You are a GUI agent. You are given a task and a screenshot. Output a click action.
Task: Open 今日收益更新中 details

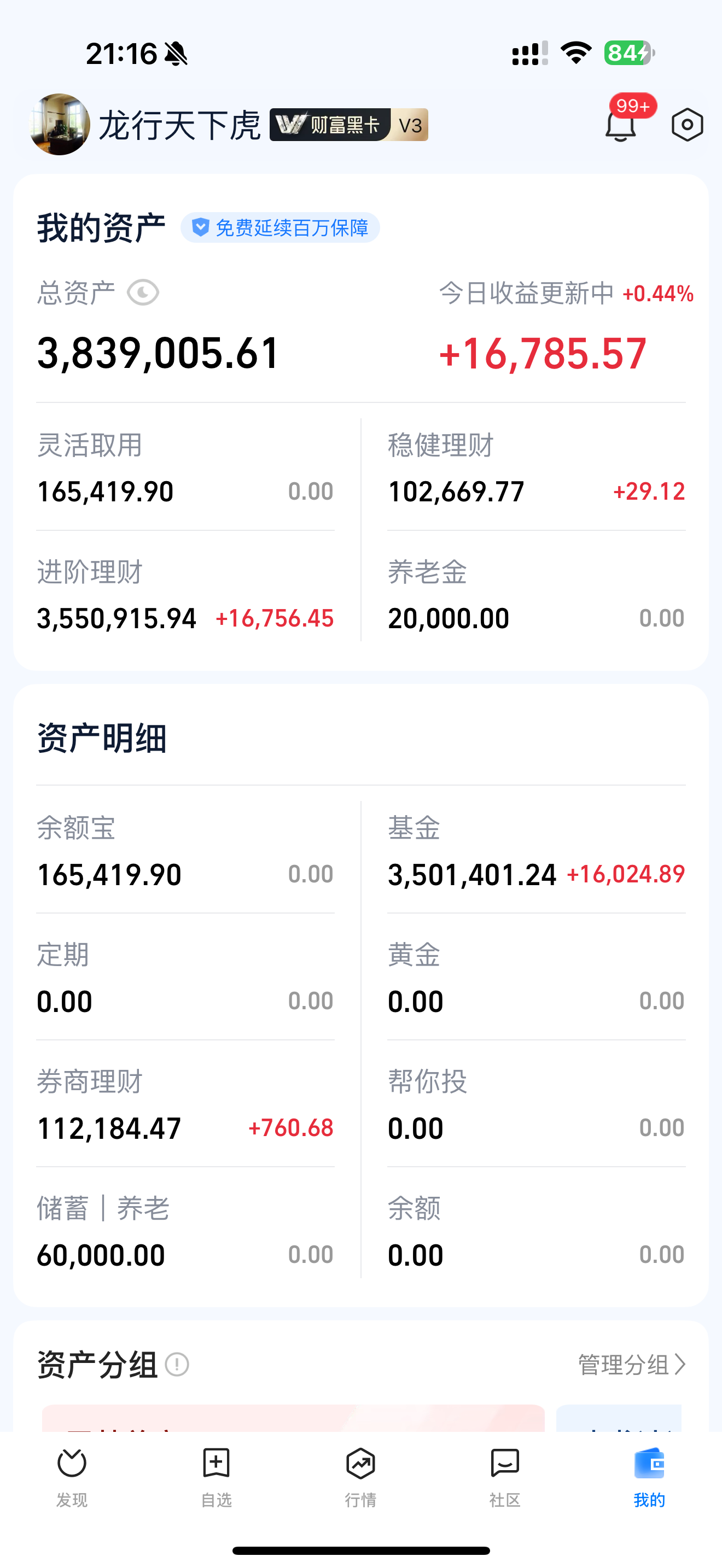coord(526,293)
